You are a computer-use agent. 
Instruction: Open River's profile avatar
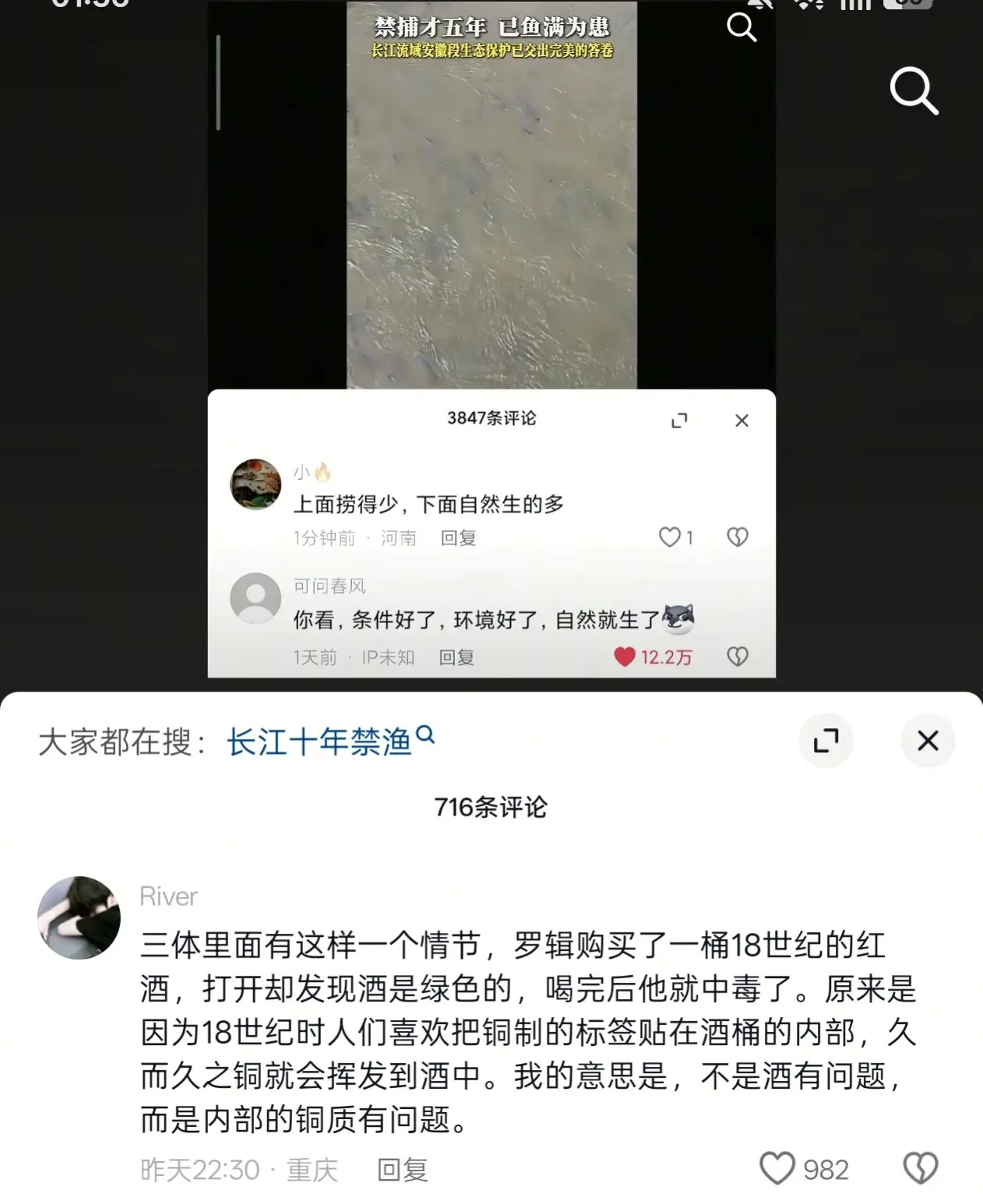coord(78,917)
